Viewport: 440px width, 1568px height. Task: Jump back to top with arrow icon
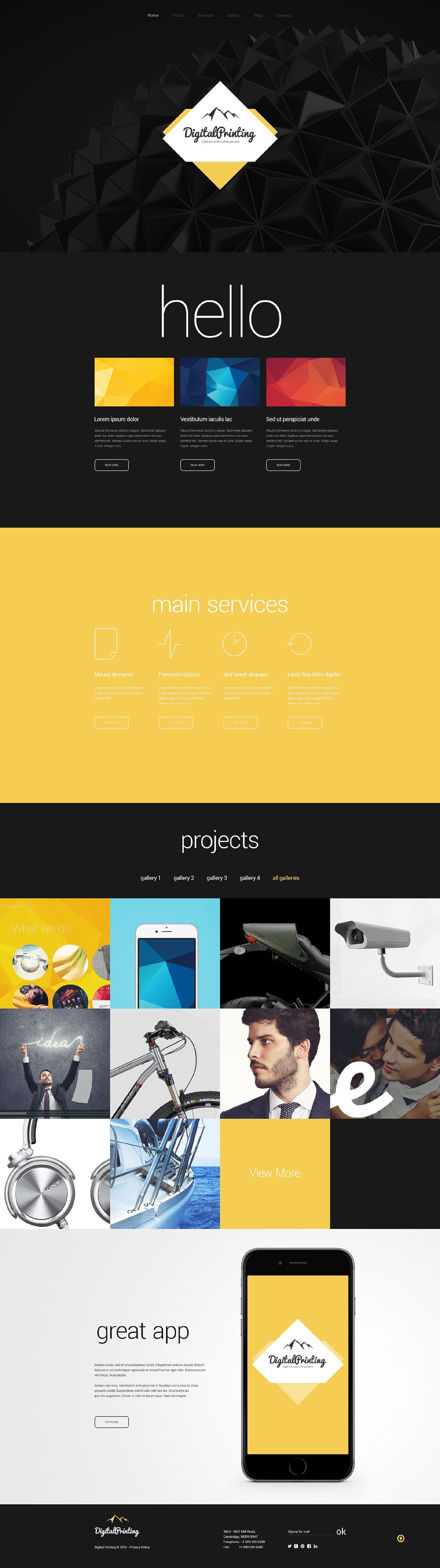(x=400, y=1538)
